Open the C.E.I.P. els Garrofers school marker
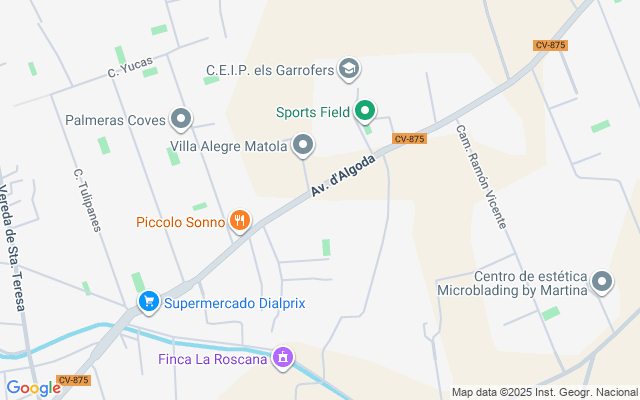Viewport: 640px width, 400px height. [349, 69]
